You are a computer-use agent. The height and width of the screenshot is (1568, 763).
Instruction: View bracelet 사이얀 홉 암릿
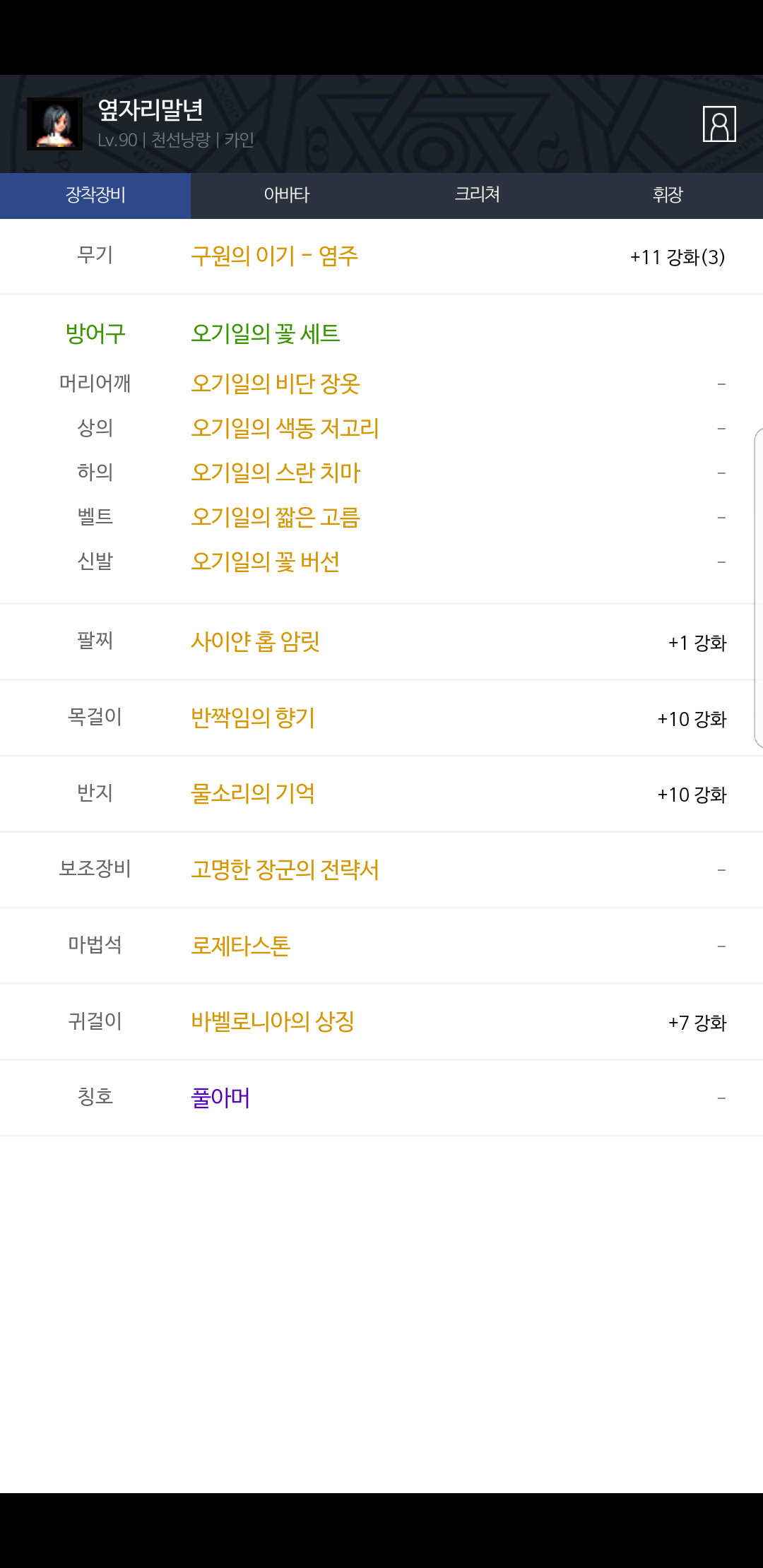point(256,641)
